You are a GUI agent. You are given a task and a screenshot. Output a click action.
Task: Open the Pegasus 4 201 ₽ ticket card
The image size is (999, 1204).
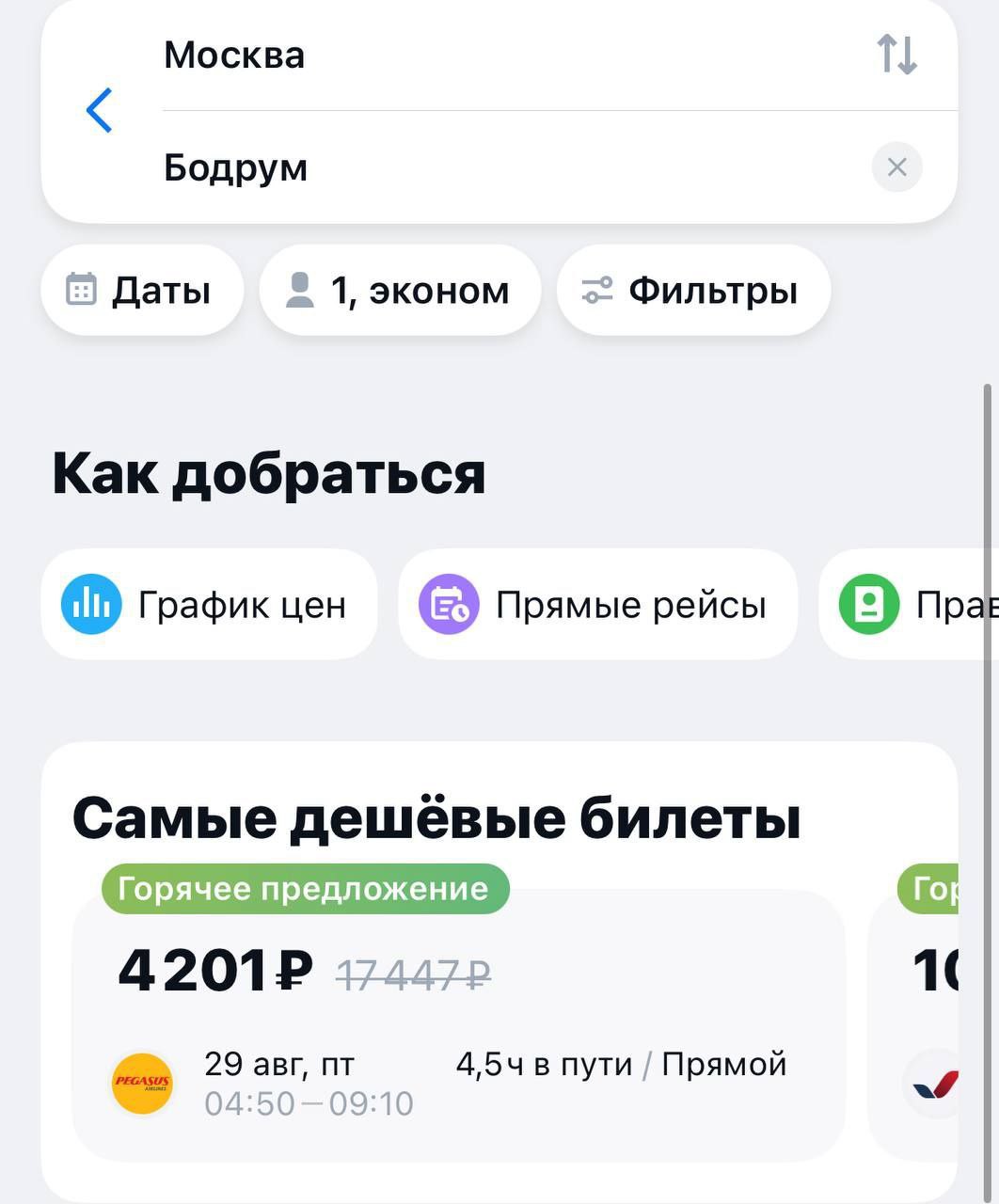(x=458, y=1025)
